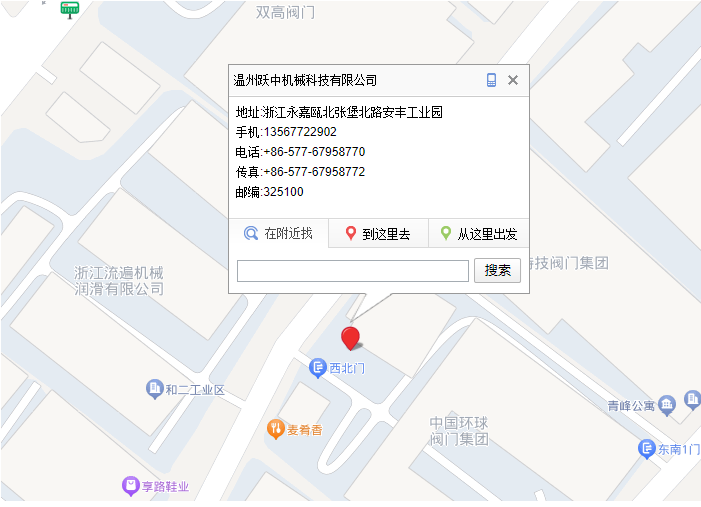The width and height of the screenshot is (701, 507).
Task: Close the company info popup
Action: coord(513,80)
